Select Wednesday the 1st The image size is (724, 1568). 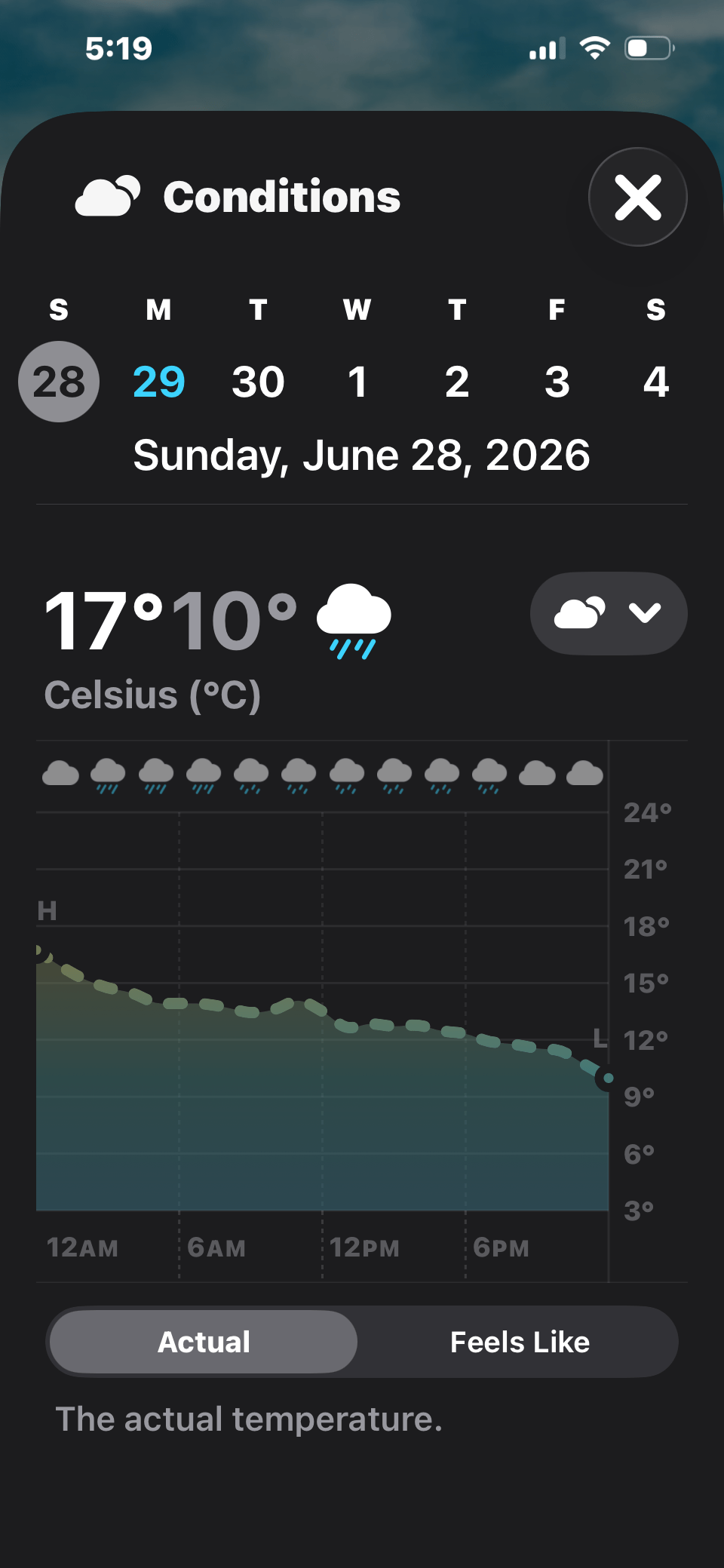coord(357,382)
